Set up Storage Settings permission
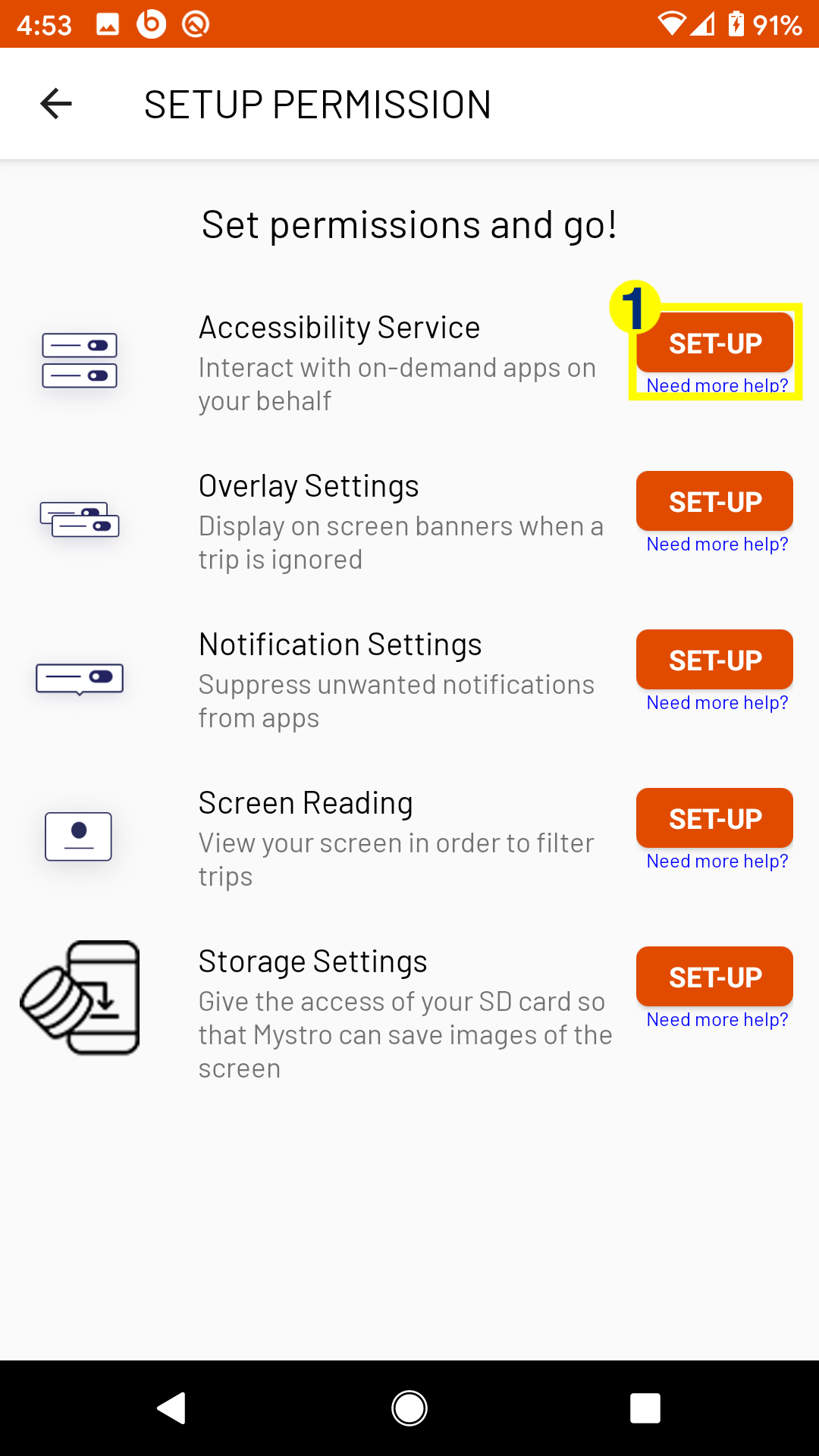Image resolution: width=819 pixels, height=1456 pixels. click(714, 977)
